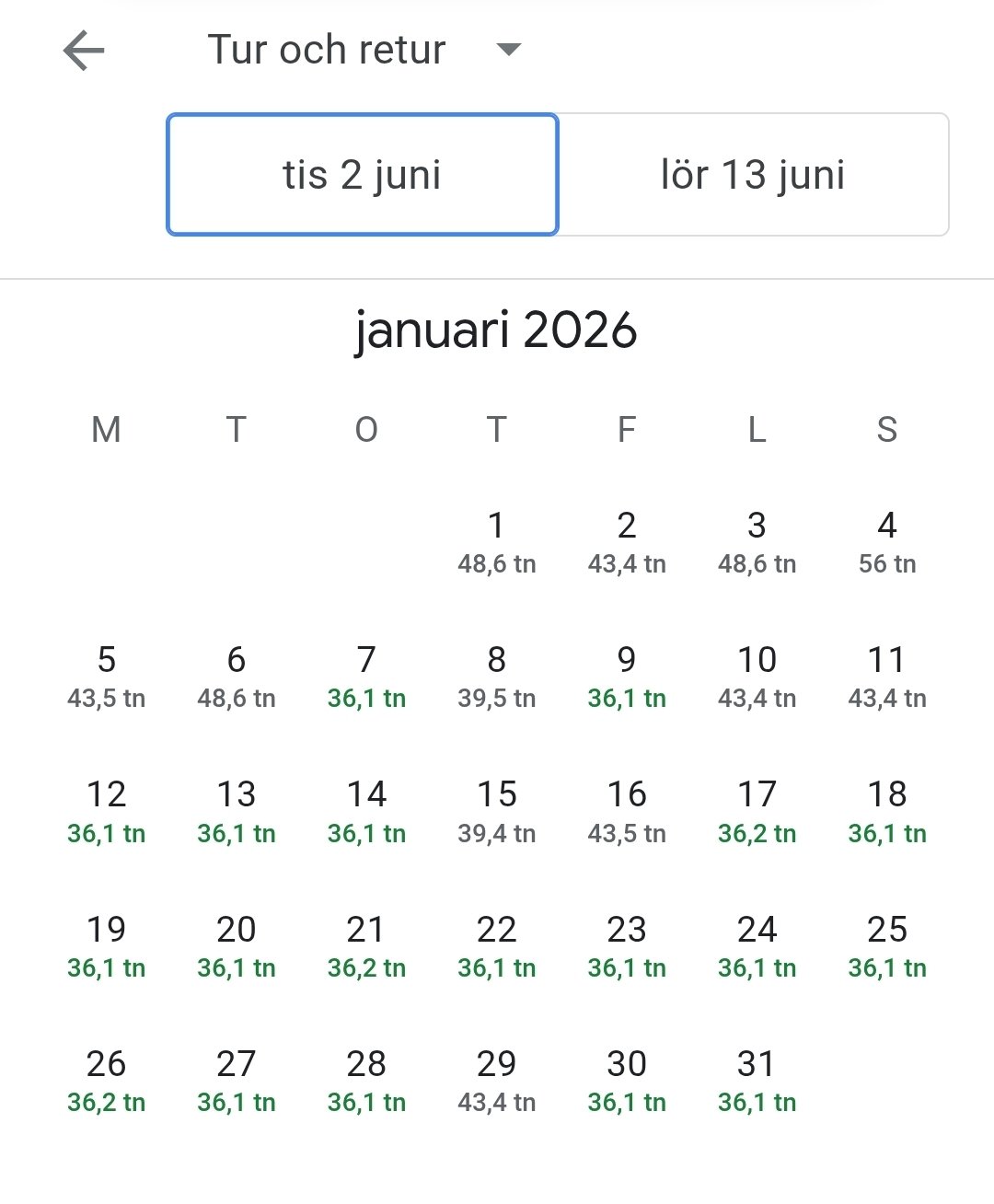Select January 8 priced 39,5 tn
Screen dimensions: 994x1204
coord(497,676)
